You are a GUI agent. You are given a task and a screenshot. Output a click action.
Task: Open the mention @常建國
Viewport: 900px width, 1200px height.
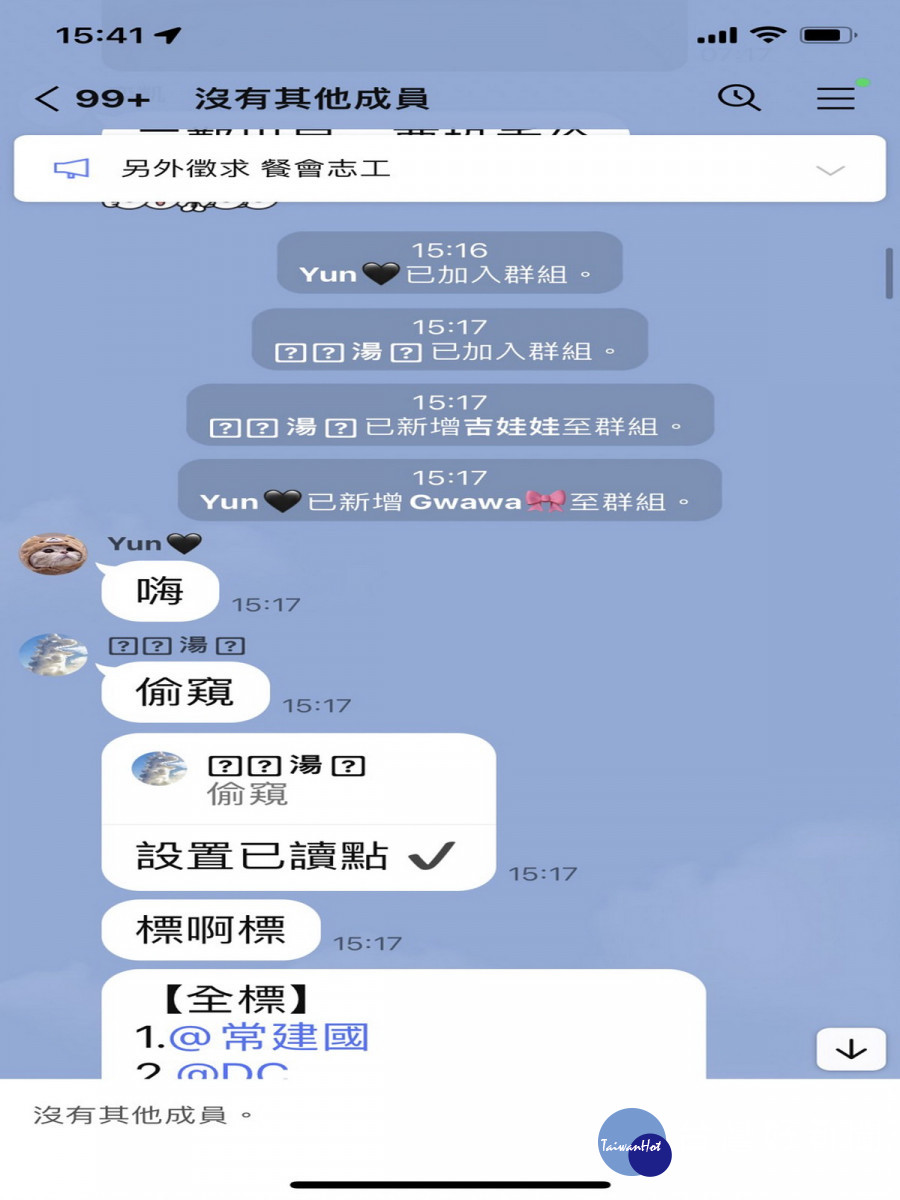(269, 1037)
